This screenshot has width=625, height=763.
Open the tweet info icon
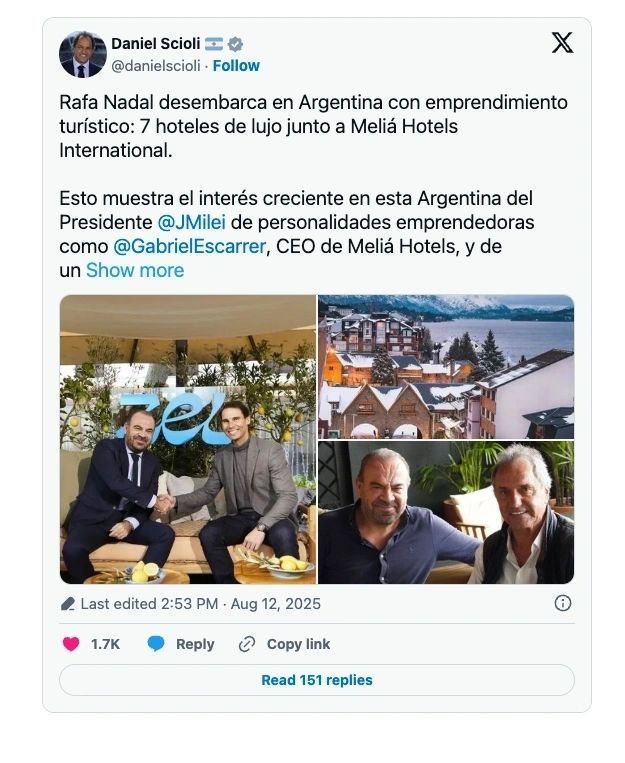click(x=563, y=603)
